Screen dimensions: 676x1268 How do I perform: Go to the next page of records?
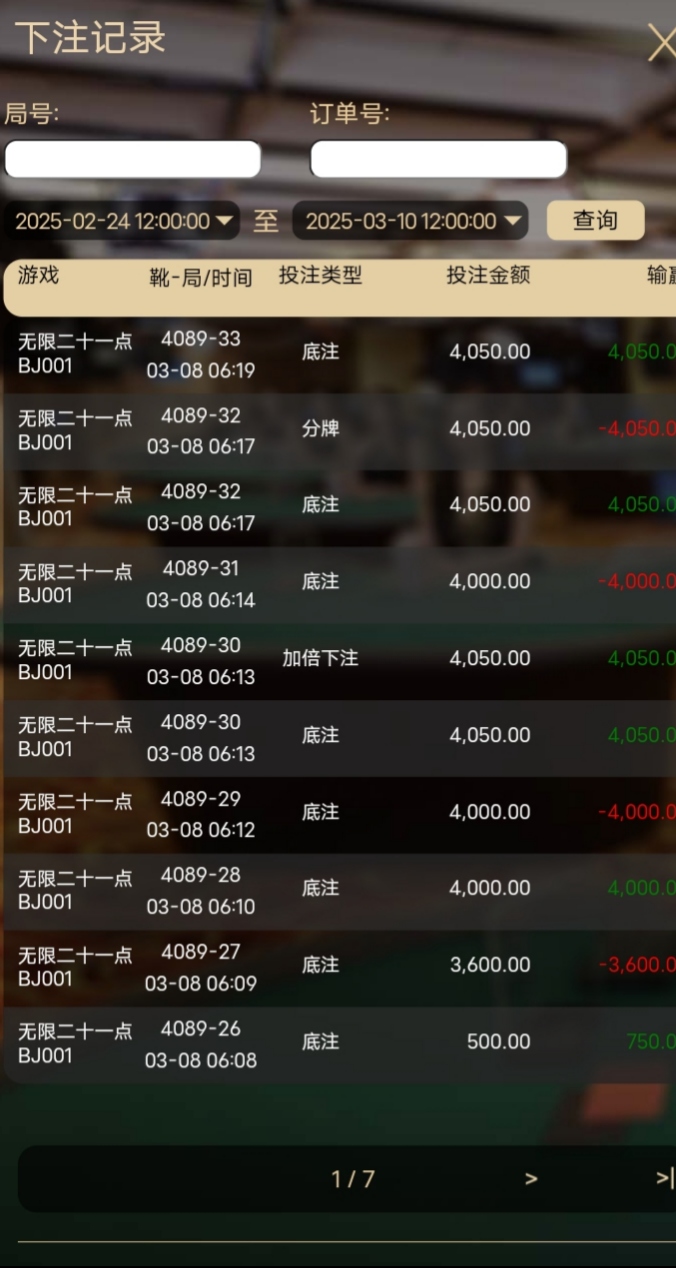pyautogui.click(x=531, y=1179)
